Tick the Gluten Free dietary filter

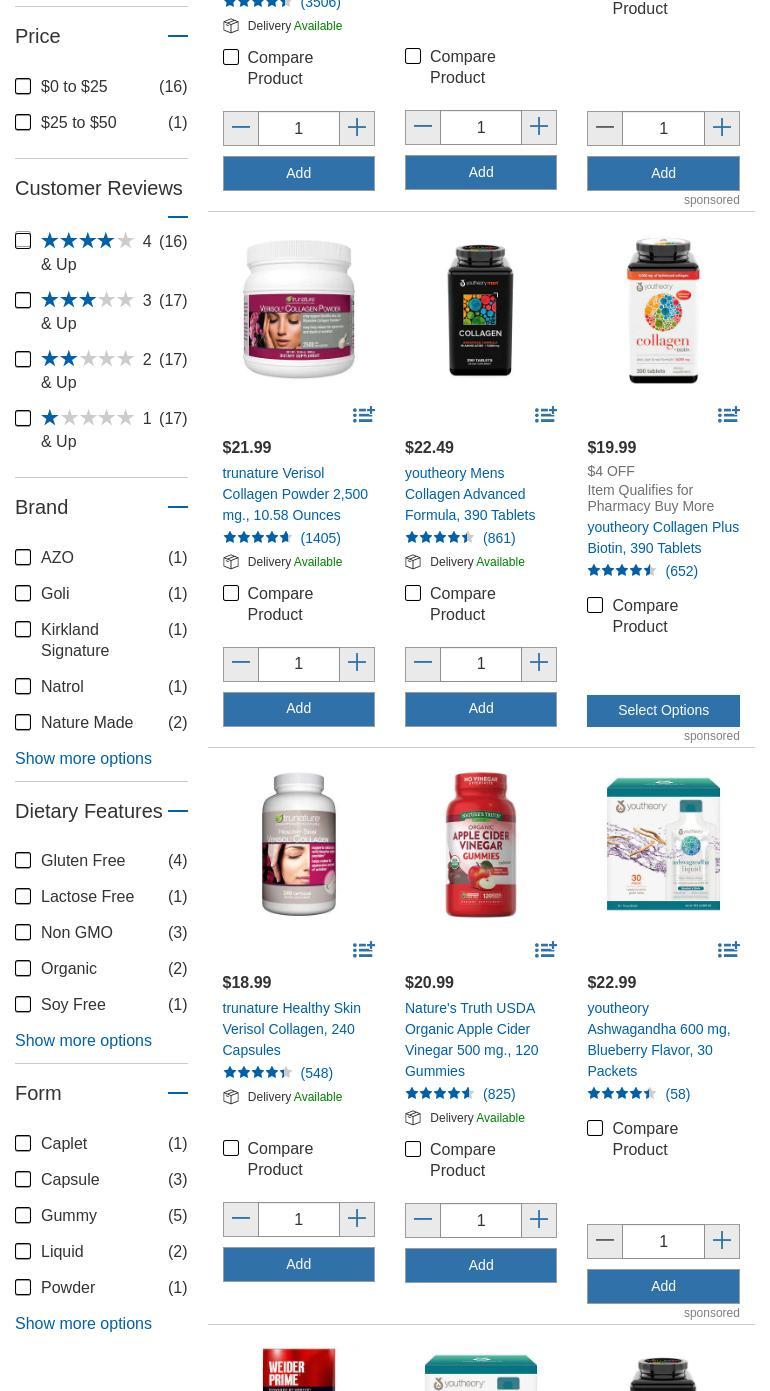23,861
